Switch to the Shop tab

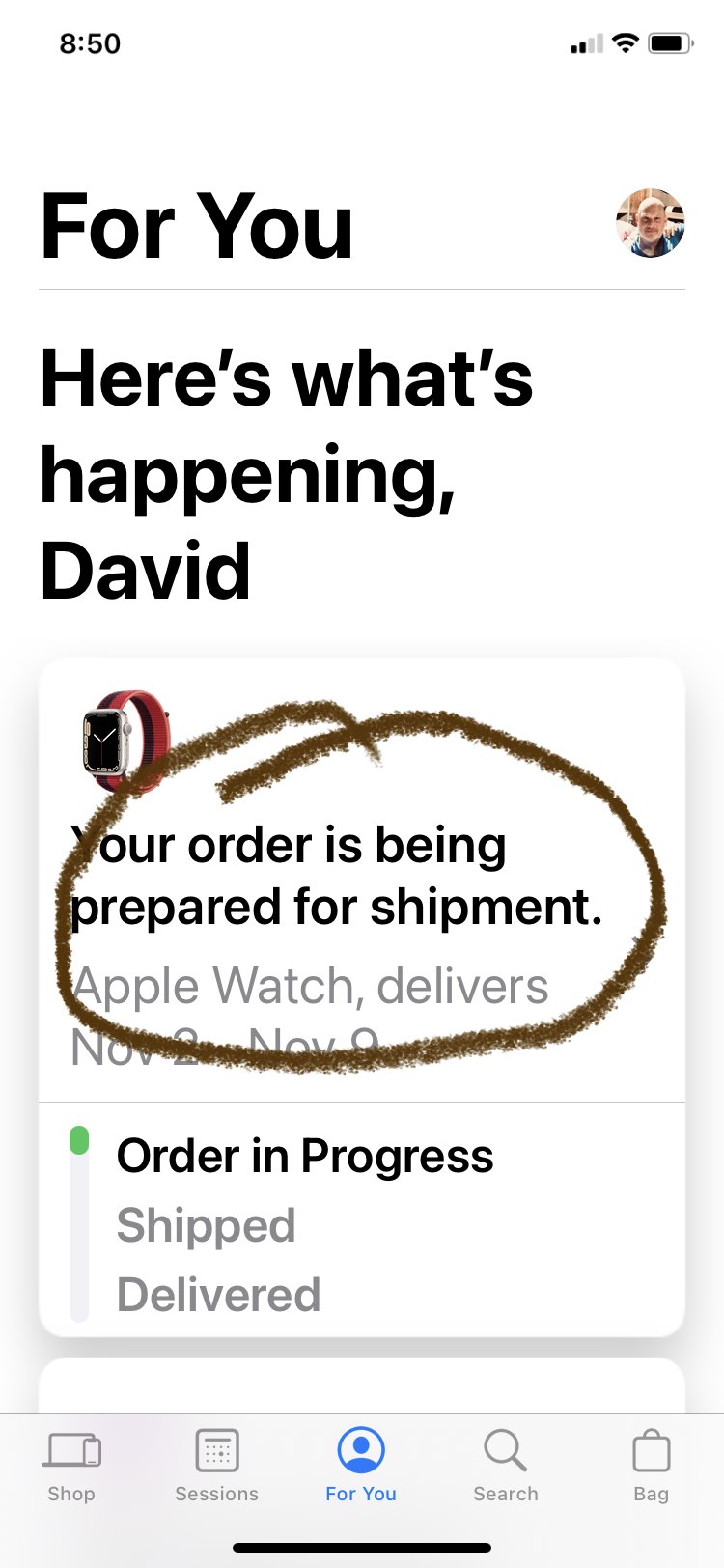[71, 1466]
